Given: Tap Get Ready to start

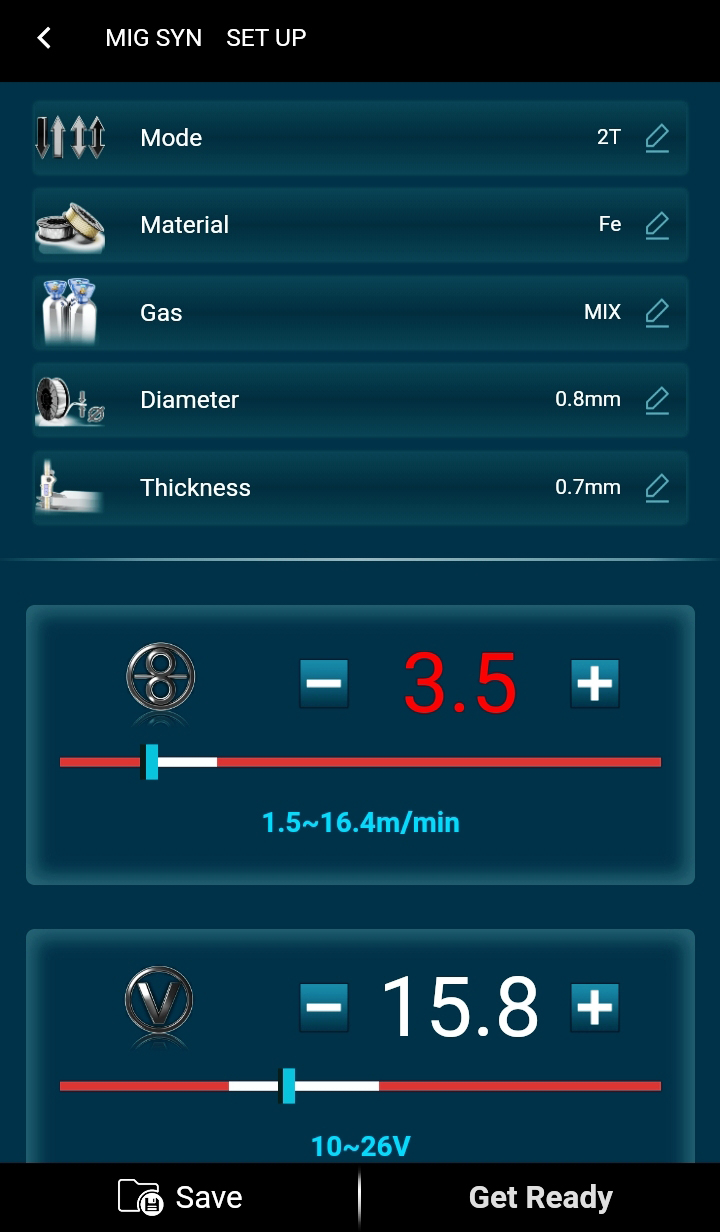Looking at the screenshot, I should click(x=540, y=1197).
